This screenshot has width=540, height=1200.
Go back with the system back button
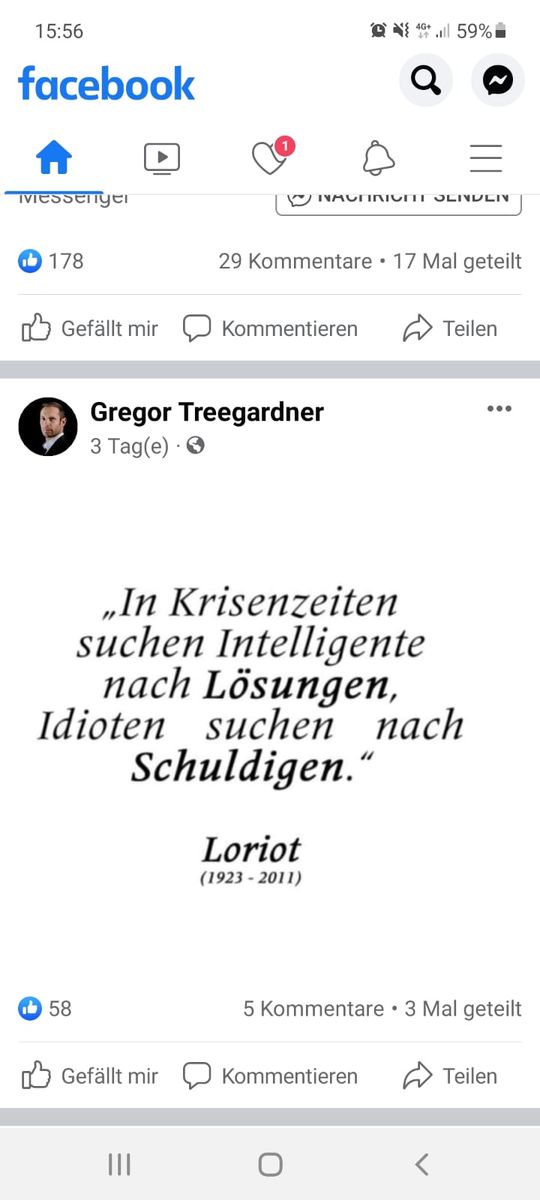pos(422,1164)
